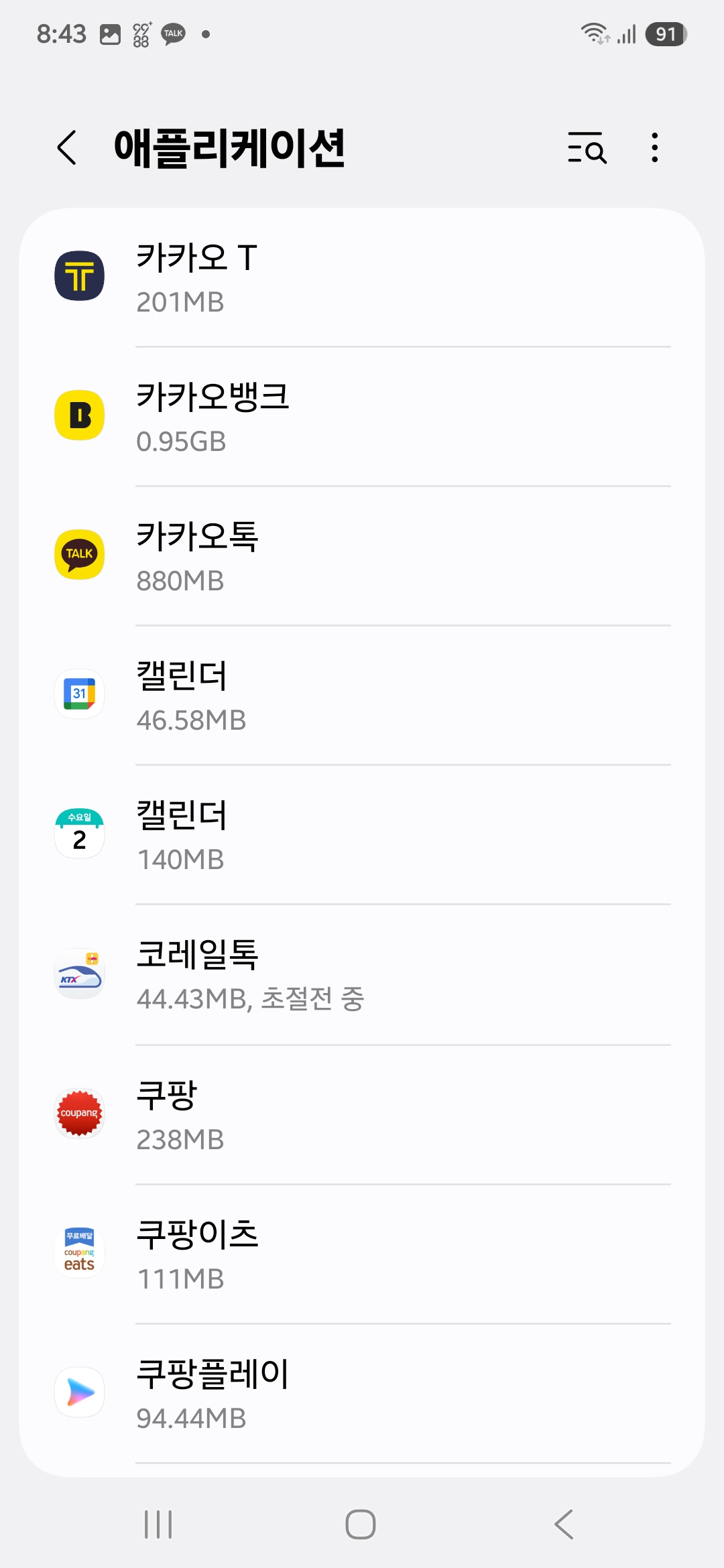Viewport: 724px width, 1568px height.
Task: View 쿠팡이츠 app details
Action: (362, 1253)
